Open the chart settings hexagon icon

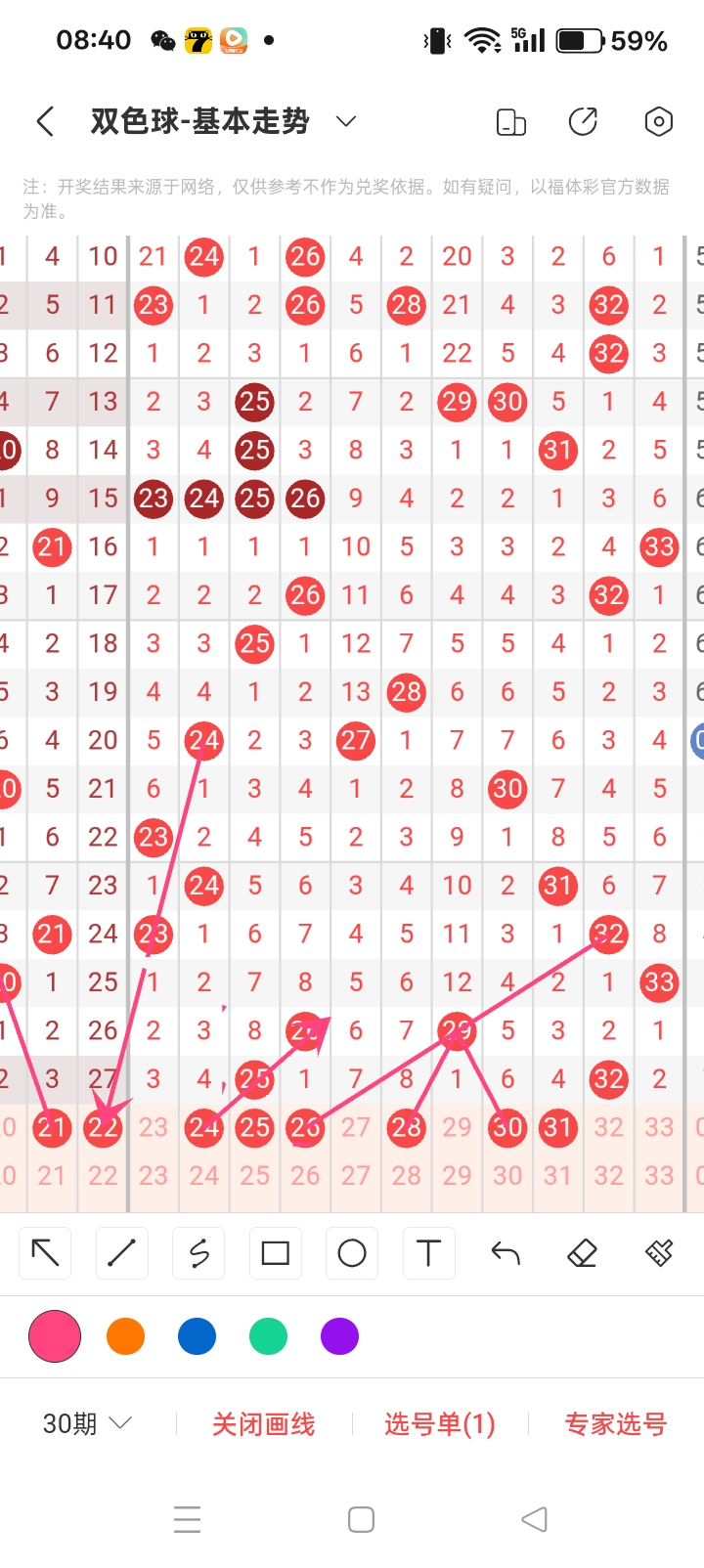tap(658, 122)
